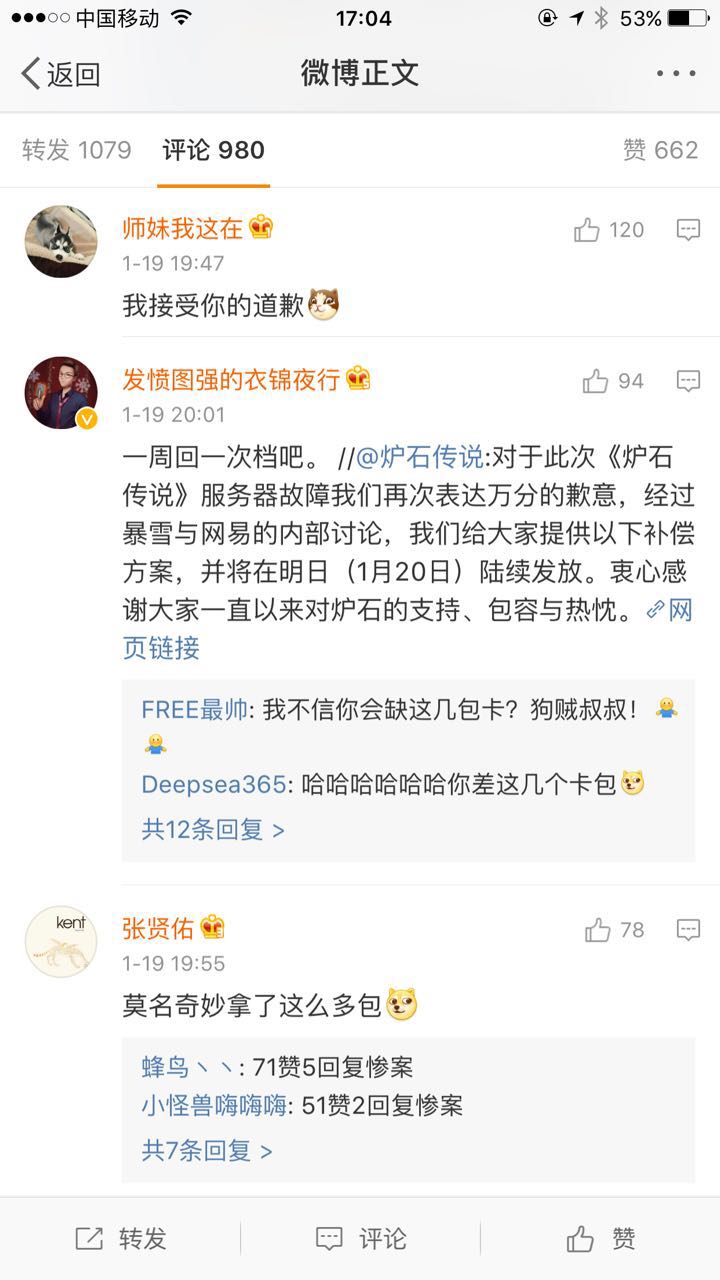This screenshot has height=1280, width=720.
Task: Reply to 师妹我这在's comment
Action: tap(688, 230)
